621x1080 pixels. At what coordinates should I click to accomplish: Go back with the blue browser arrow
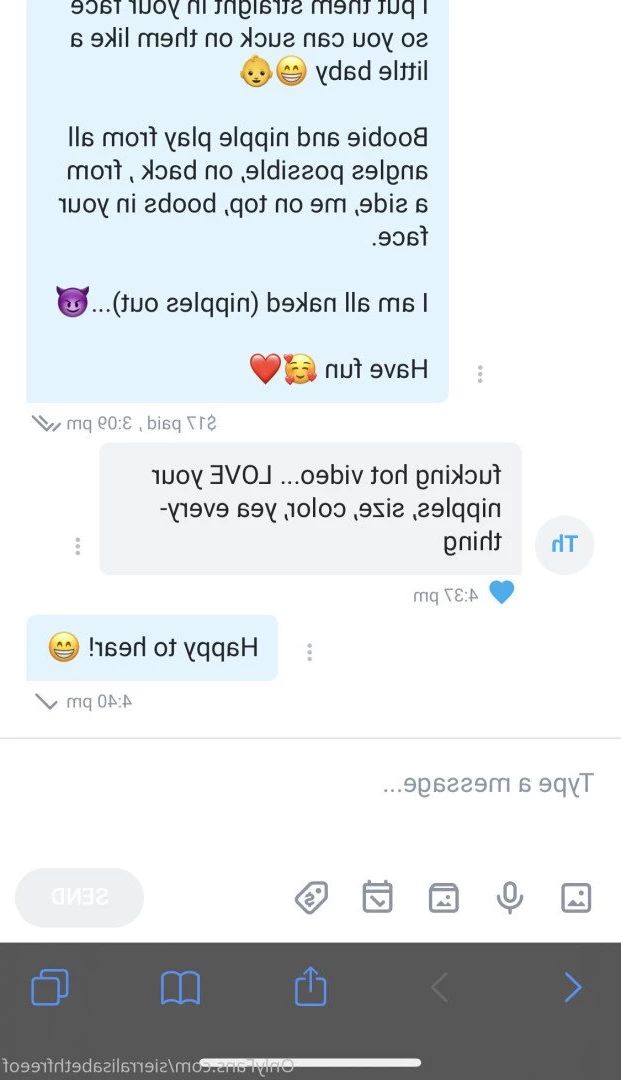(572, 987)
